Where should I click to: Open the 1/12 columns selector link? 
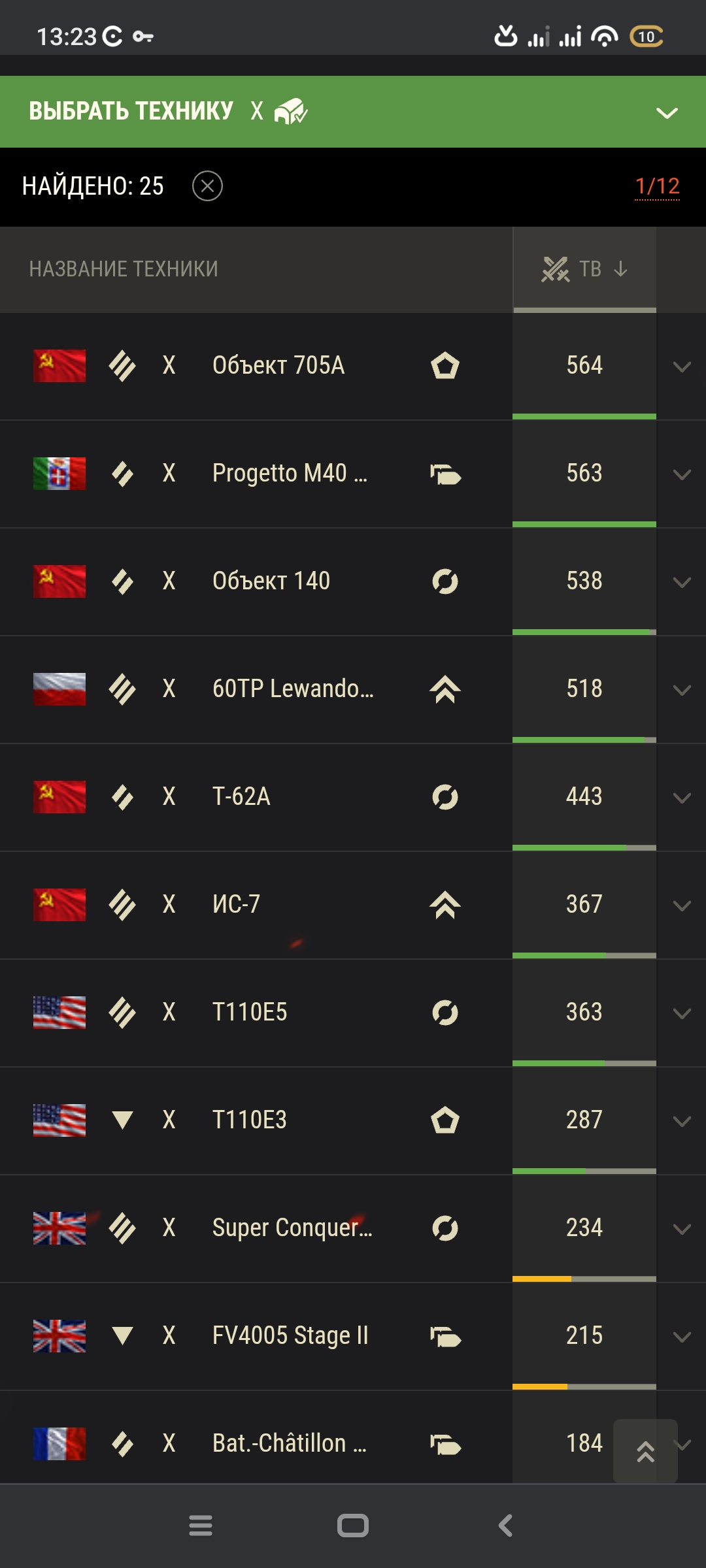tap(657, 187)
